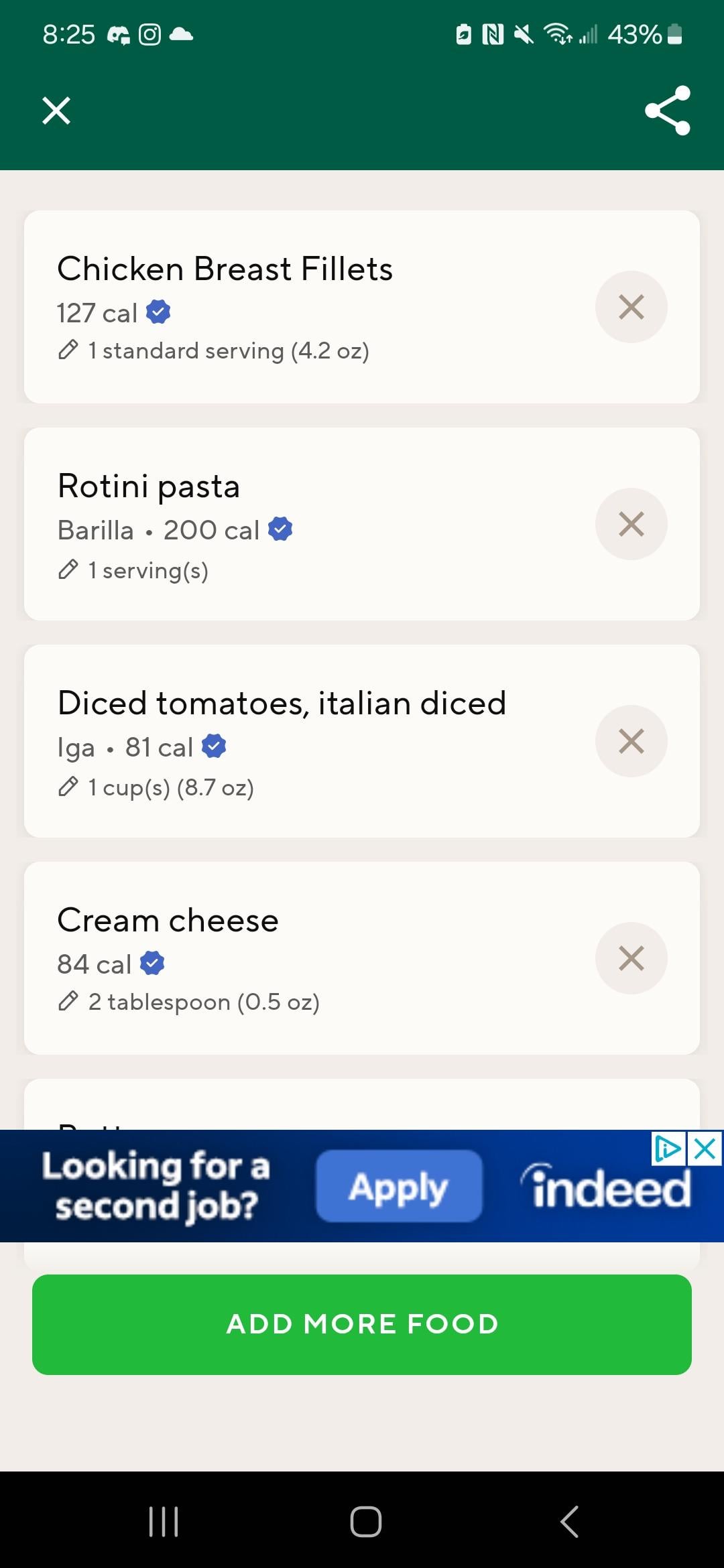Close the meal screen with the X icon
Image resolution: width=724 pixels, height=1568 pixels.
point(56,111)
